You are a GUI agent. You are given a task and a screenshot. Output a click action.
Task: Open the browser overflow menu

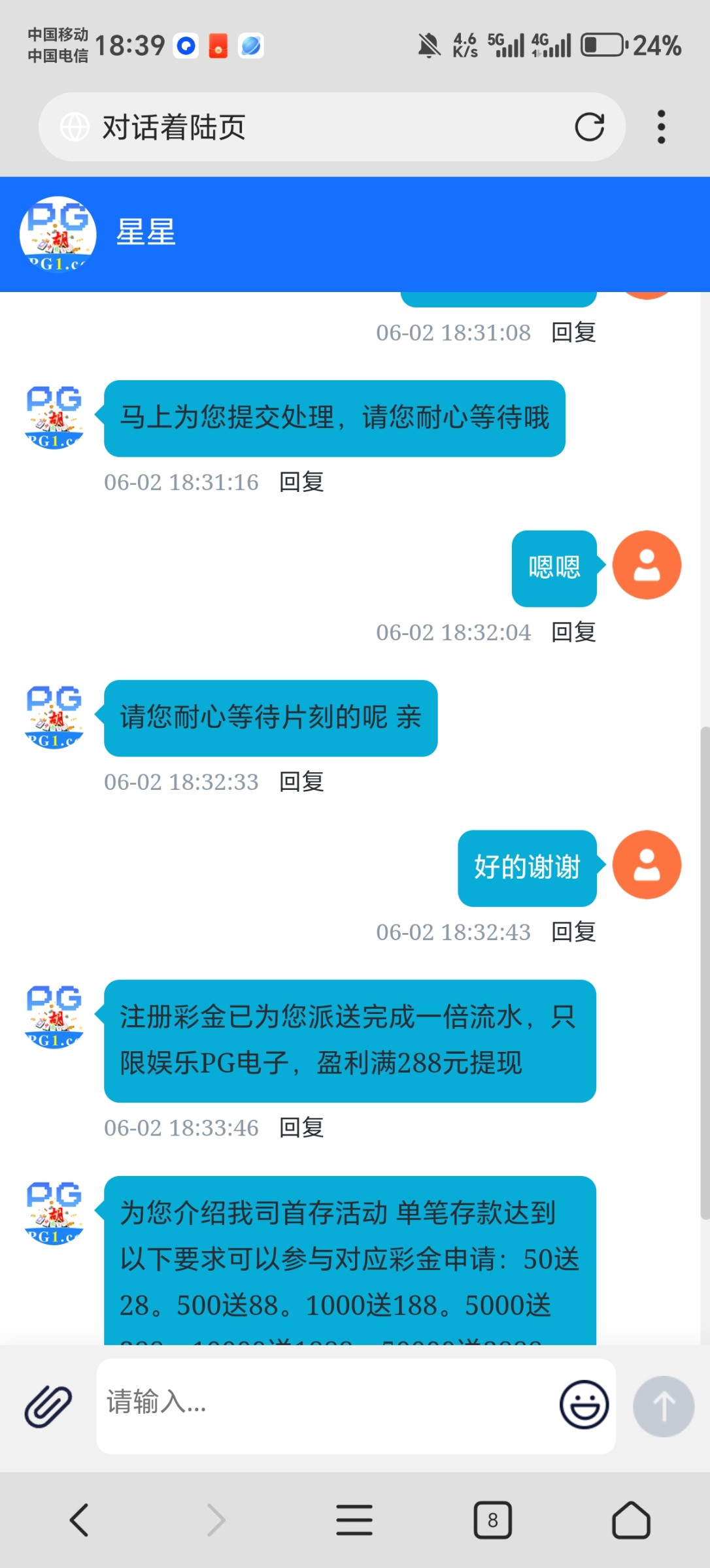point(661,127)
